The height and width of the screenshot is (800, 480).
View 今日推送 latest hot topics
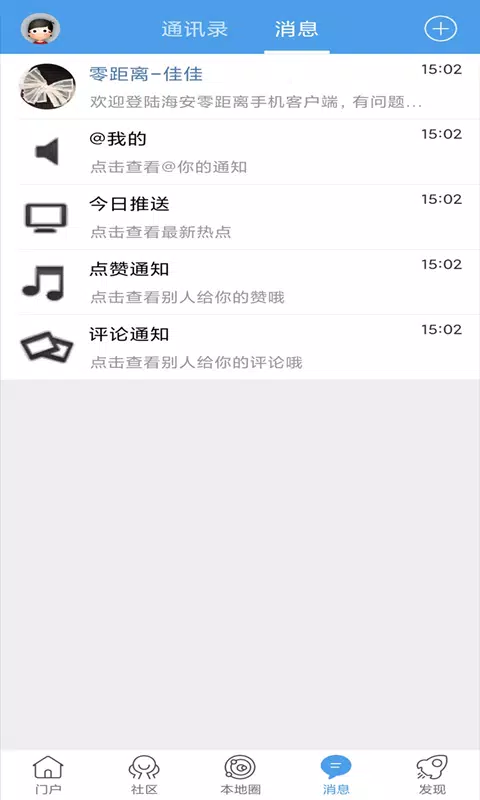pos(240,217)
